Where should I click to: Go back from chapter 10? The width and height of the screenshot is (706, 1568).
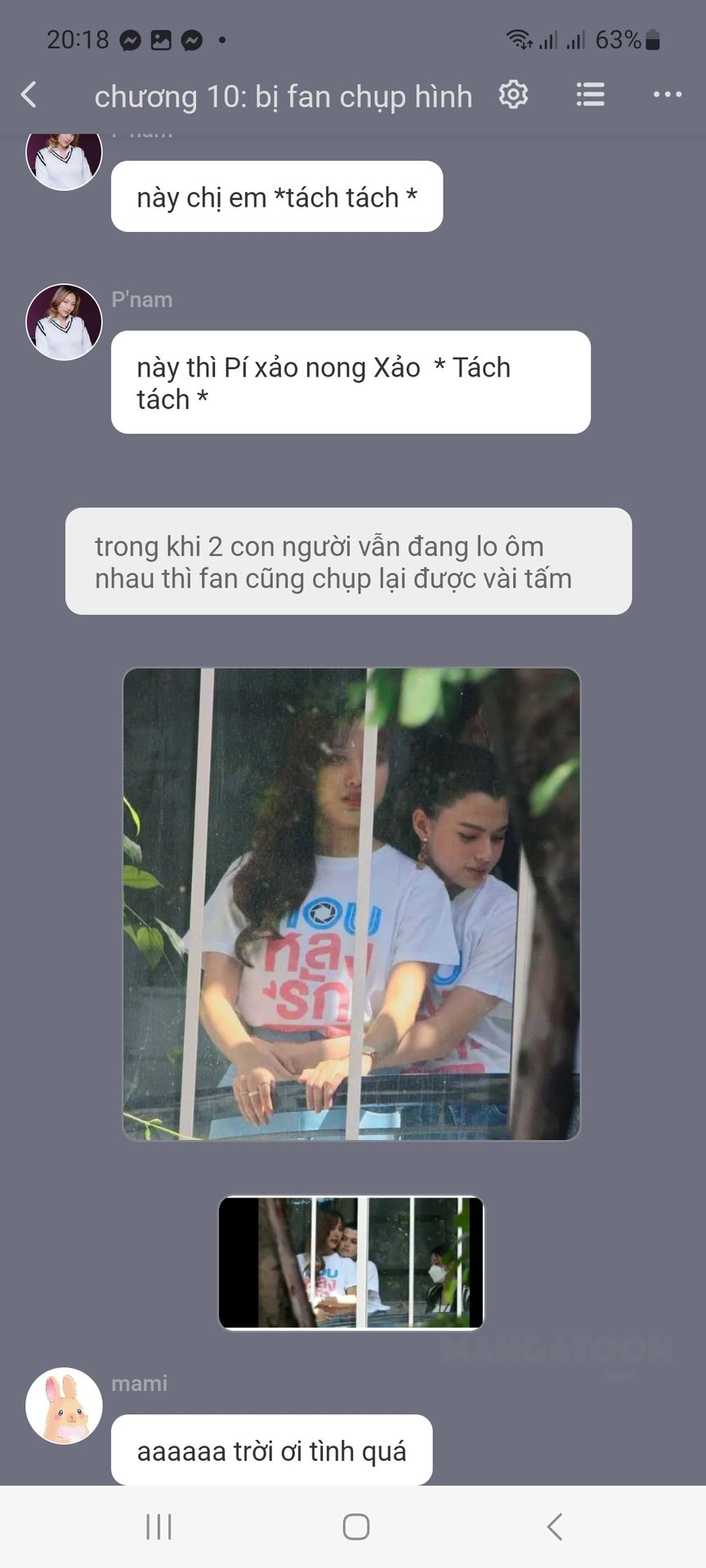point(29,95)
